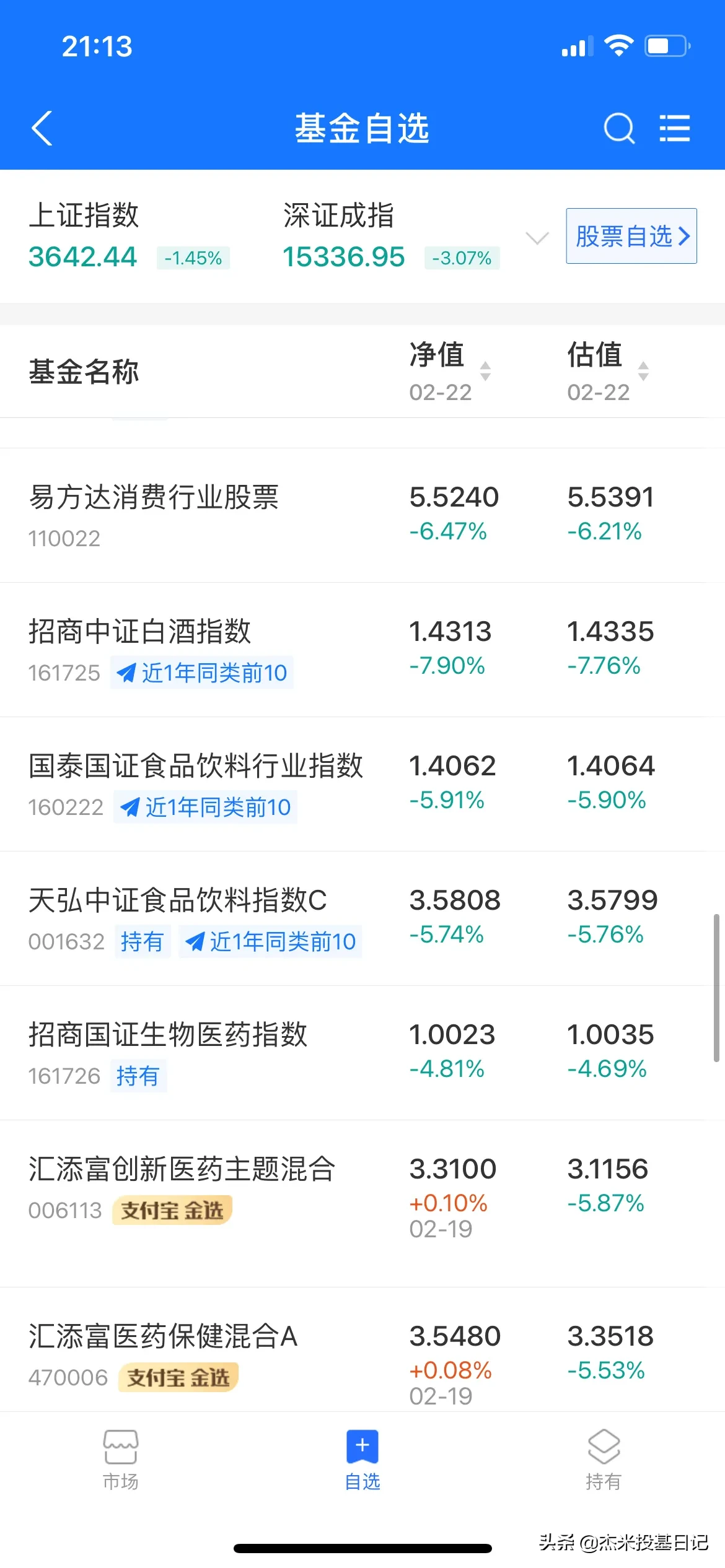Open the 股票自选 button
Viewport: 725px width, 1568px height.
point(631,236)
